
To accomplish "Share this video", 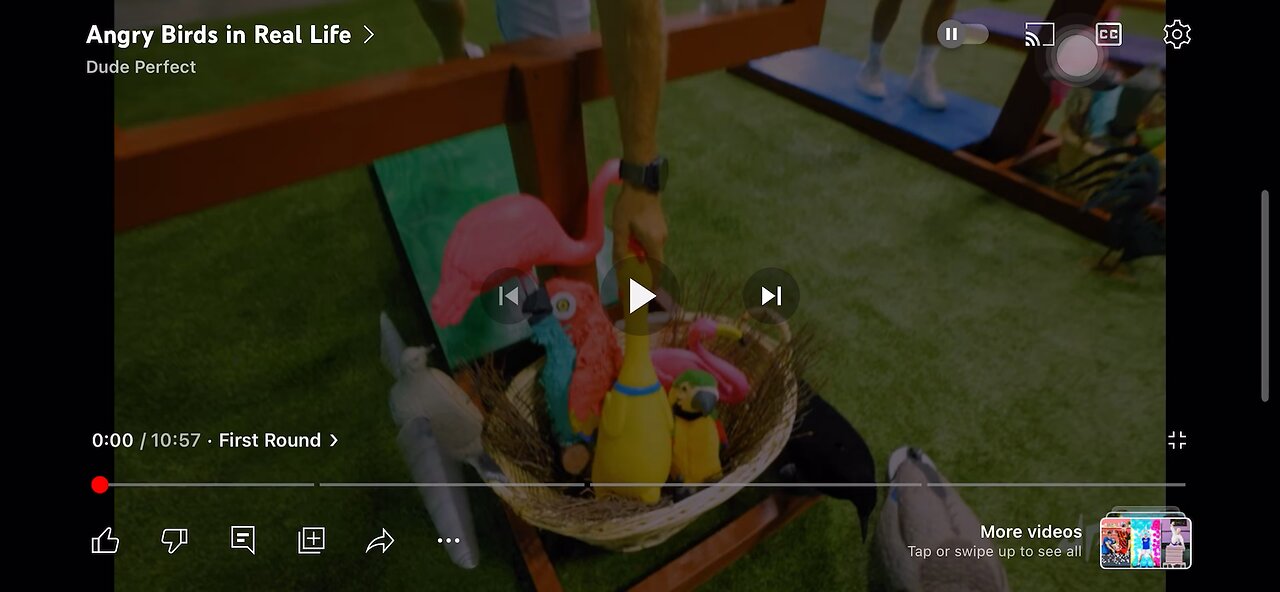I will (x=380, y=541).
